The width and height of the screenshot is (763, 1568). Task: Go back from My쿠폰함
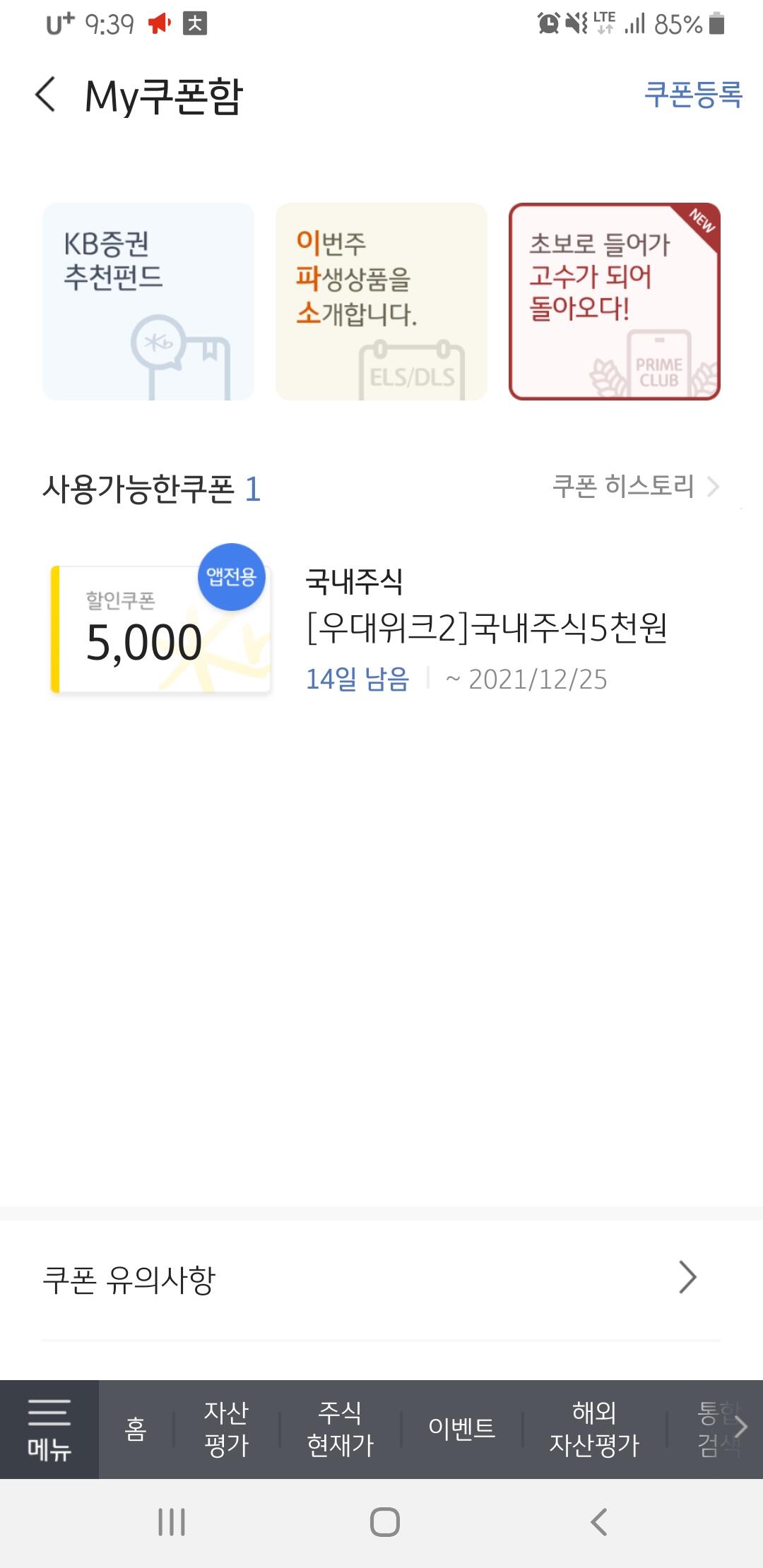pos(45,95)
